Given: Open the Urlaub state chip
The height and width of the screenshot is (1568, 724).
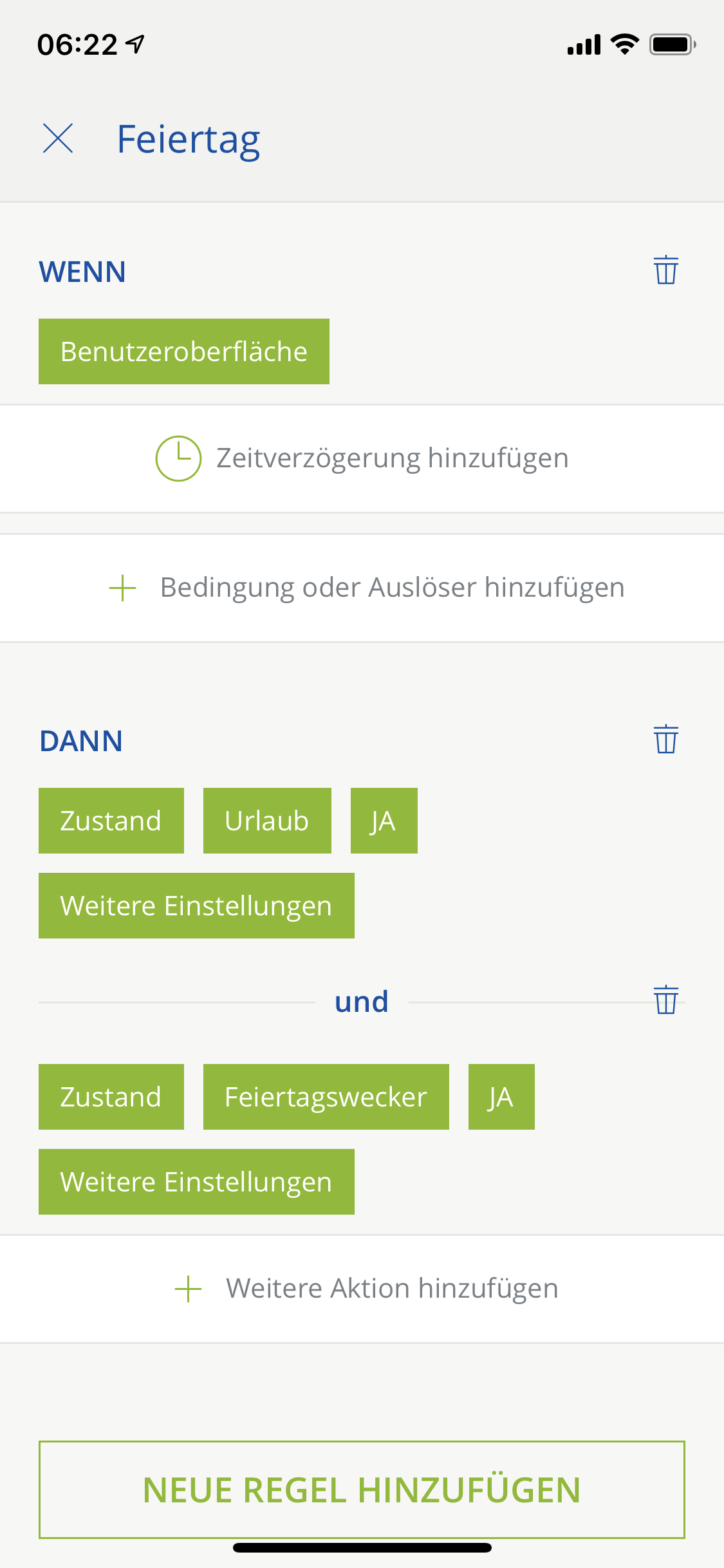Looking at the screenshot, I should [x=267, y=821].
